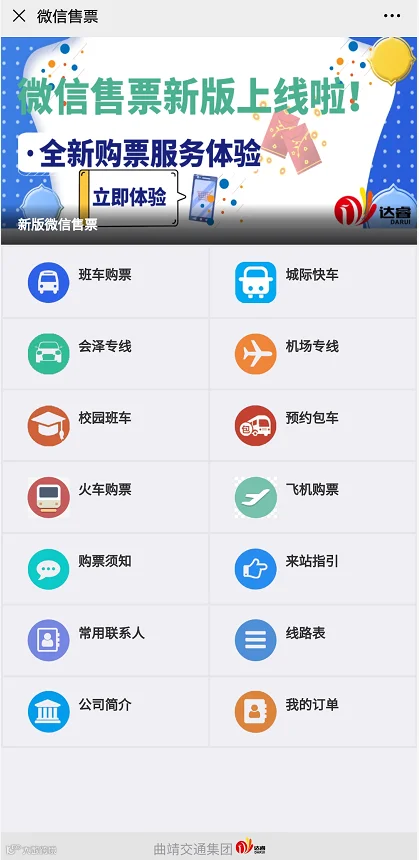Open 飞机购票
The height and width of the screenshot is (860, 419).
pos(313,497)
